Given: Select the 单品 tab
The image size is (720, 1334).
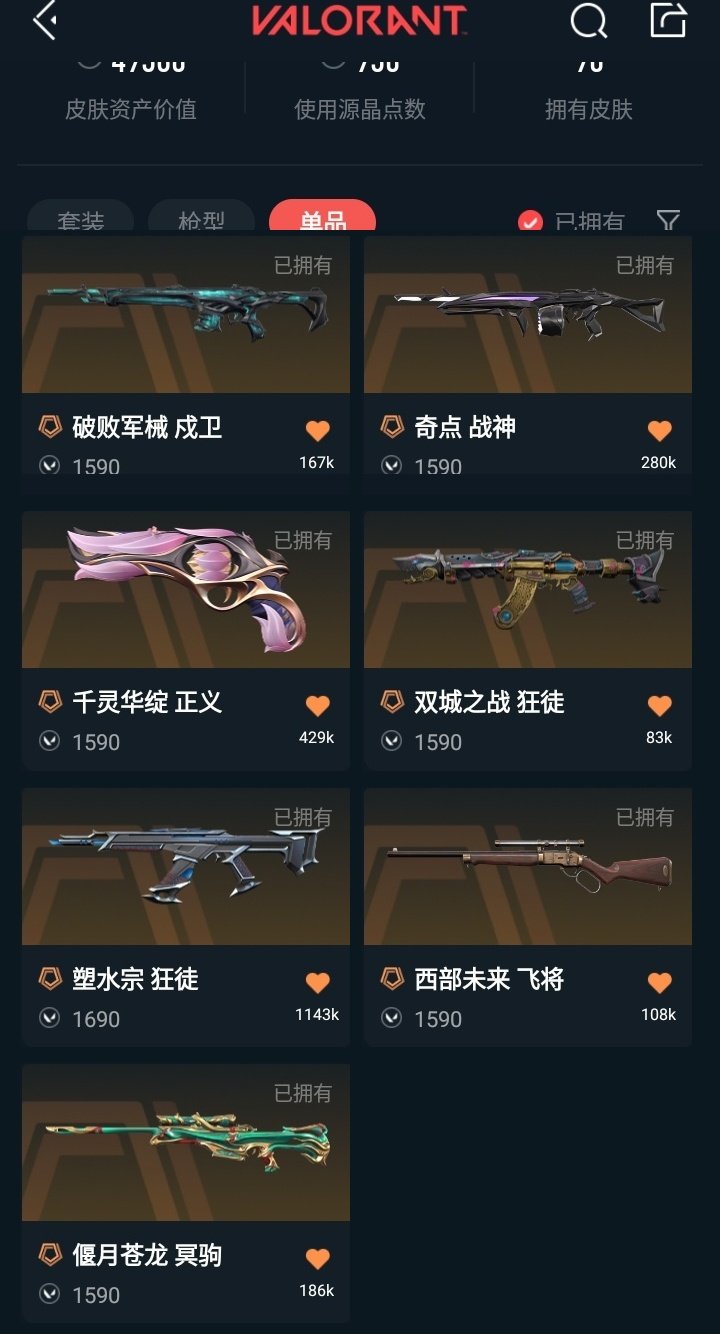Looking at the screenshot, I should [x=322, y=219].
